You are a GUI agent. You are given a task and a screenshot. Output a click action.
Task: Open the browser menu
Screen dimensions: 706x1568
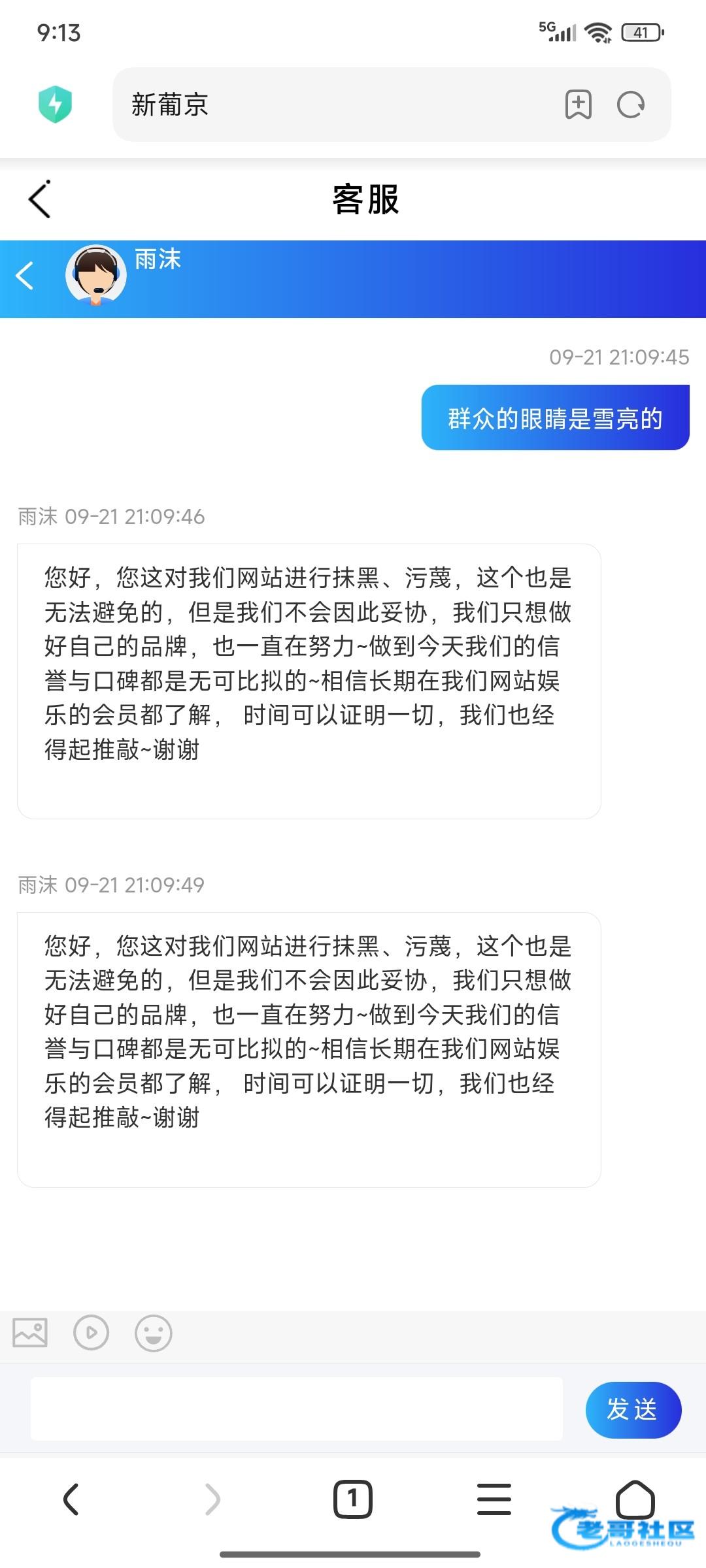(494, 1499)
